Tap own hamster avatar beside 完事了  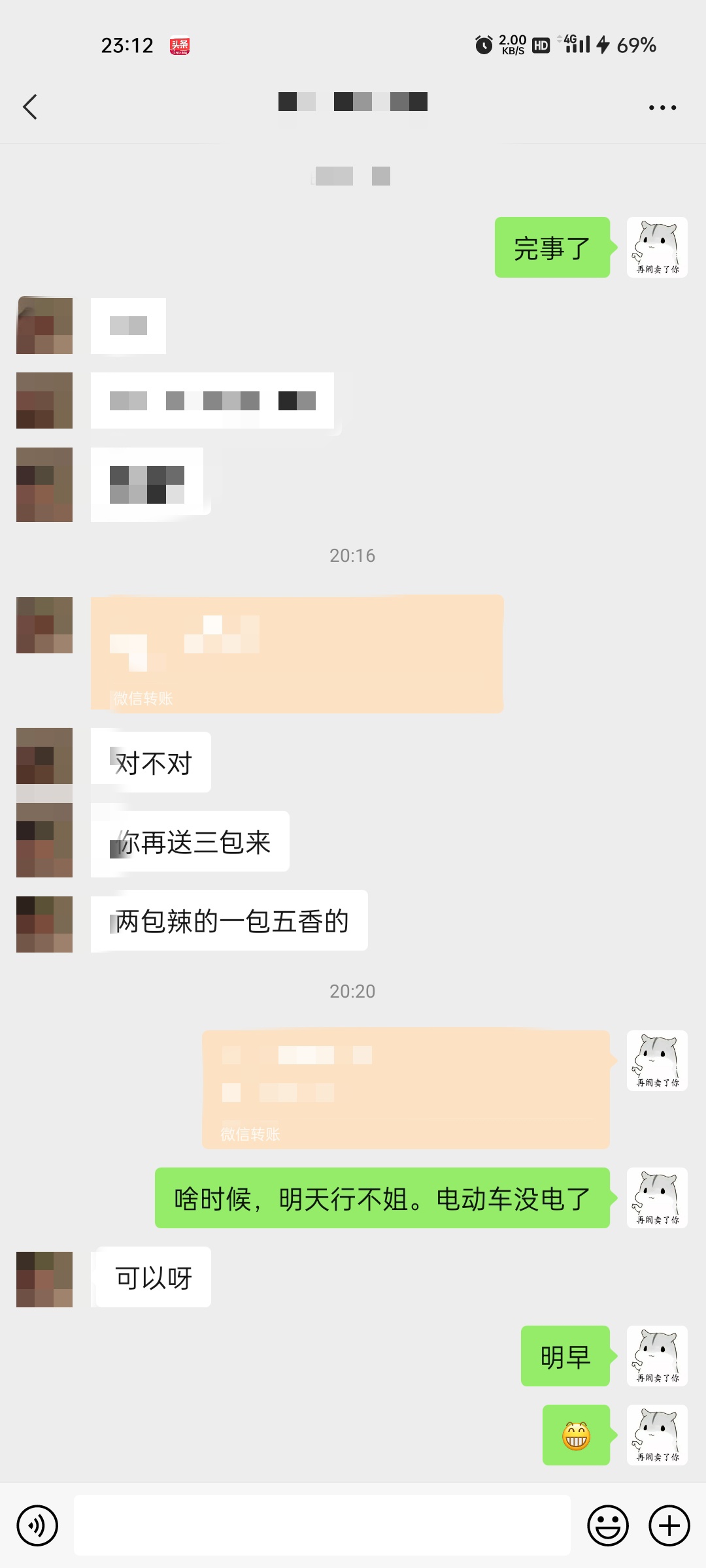coord(657,248)
